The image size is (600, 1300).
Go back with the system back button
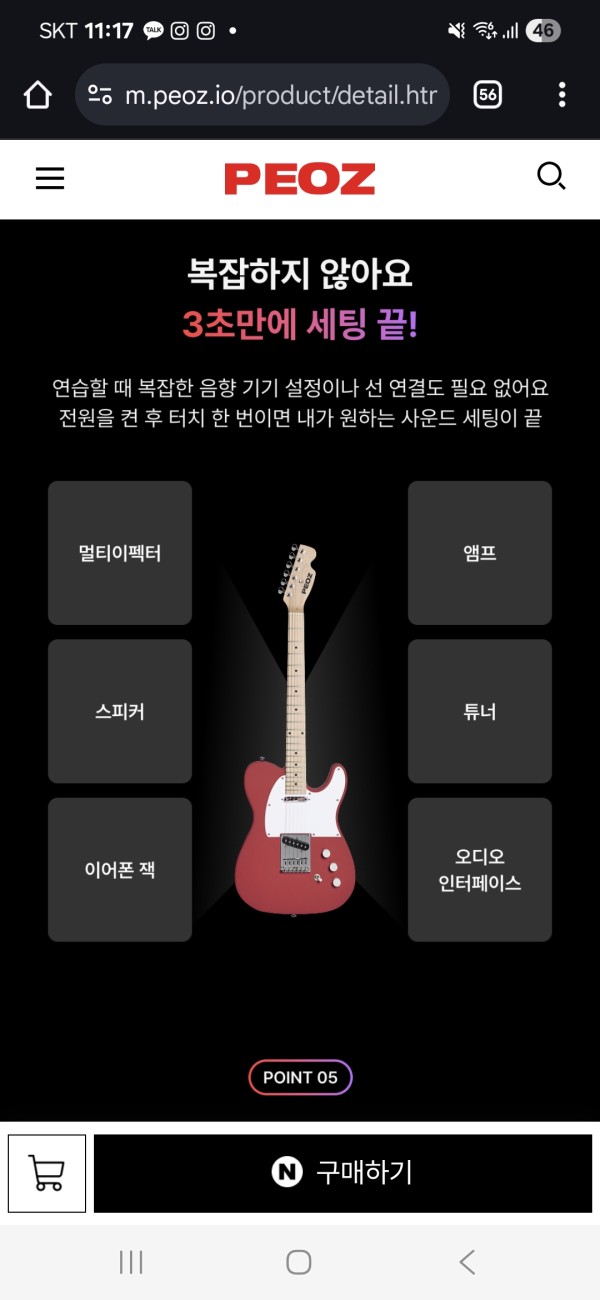pyautogui.click(x=467, y=1262)
